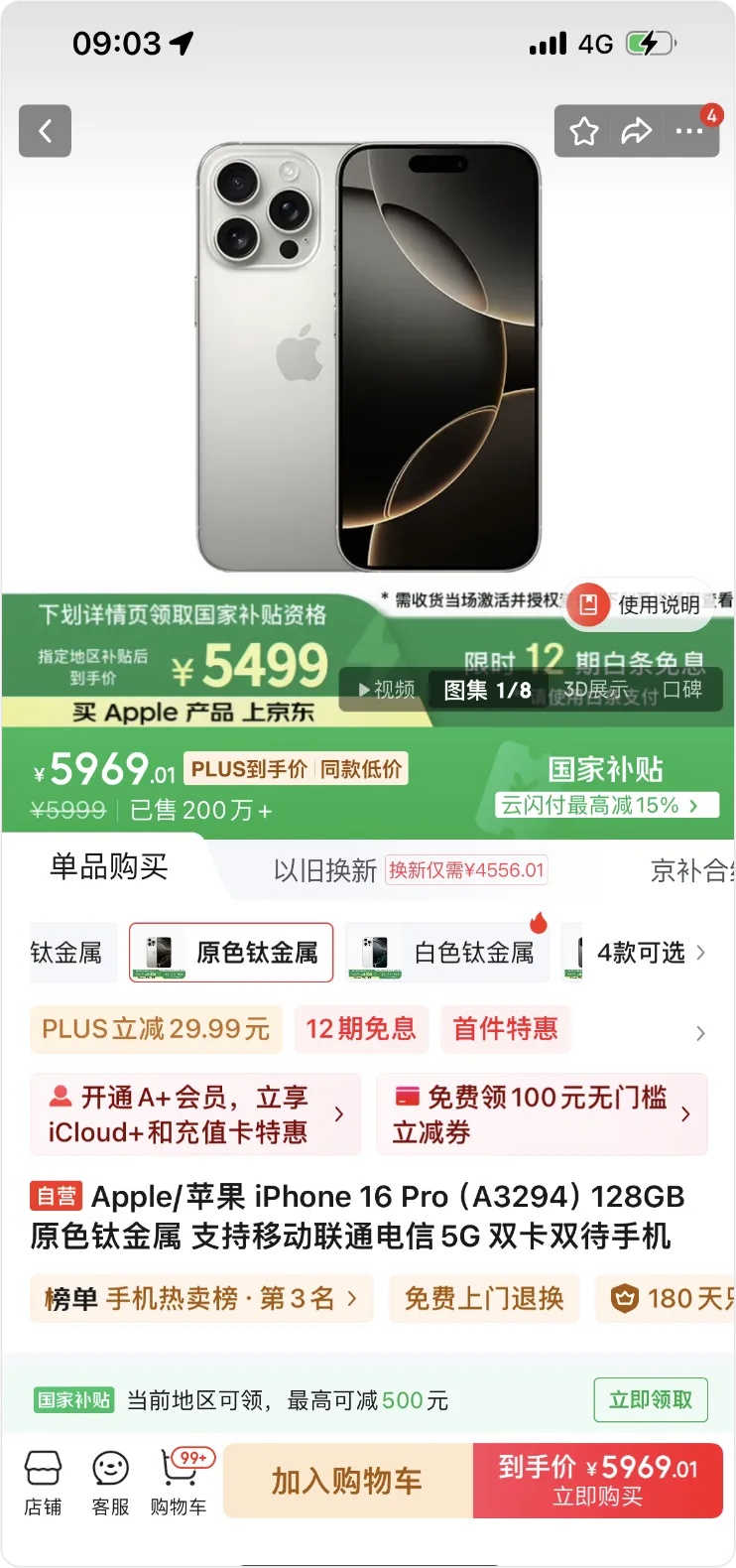Switch to the 以旧换新 purchase tab
Image resolution: width=736 pixels, height=1568 pixels.
(325, 871)
